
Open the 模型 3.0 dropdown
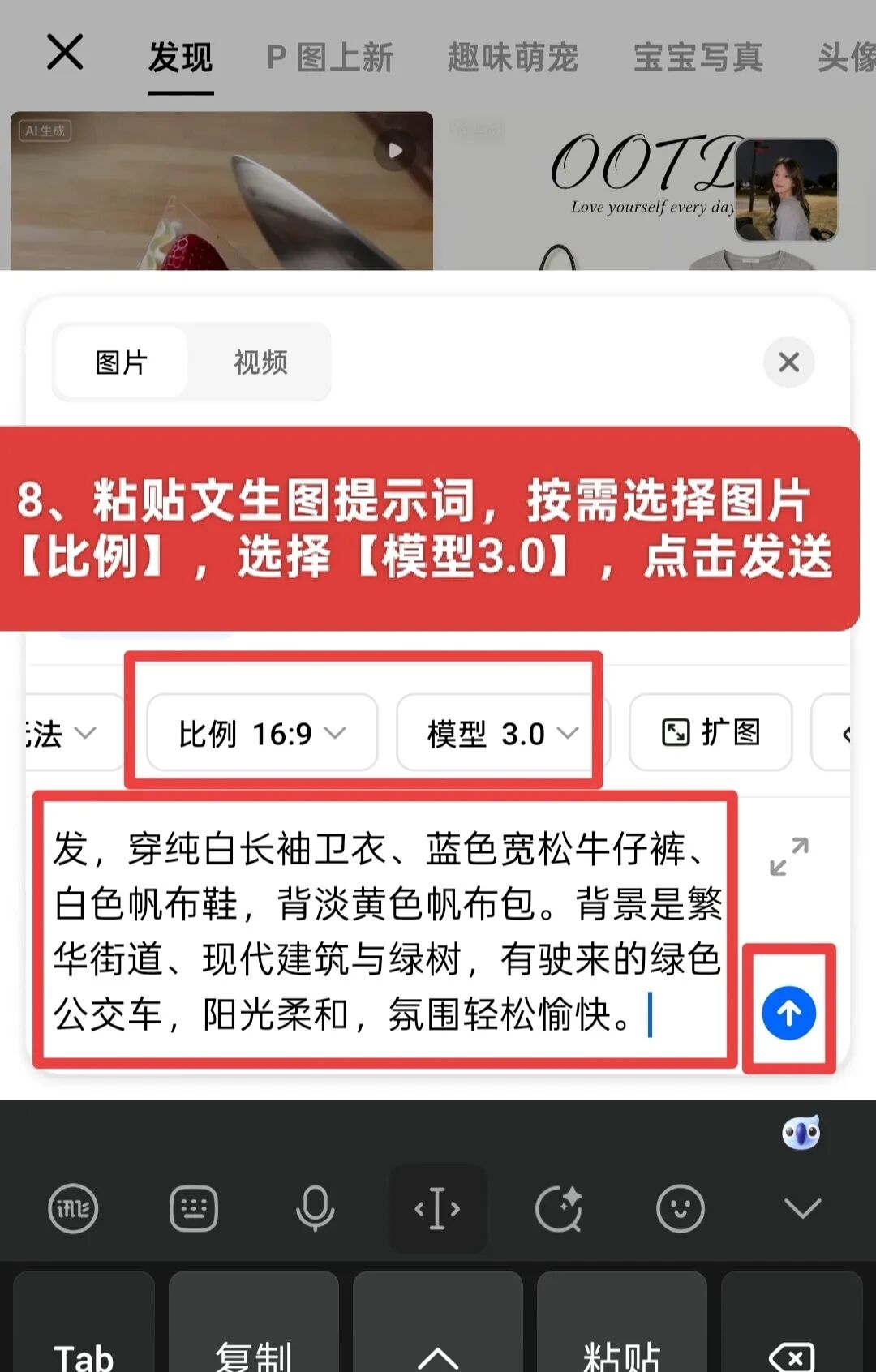pyautogui.click(x=501, y=733)
